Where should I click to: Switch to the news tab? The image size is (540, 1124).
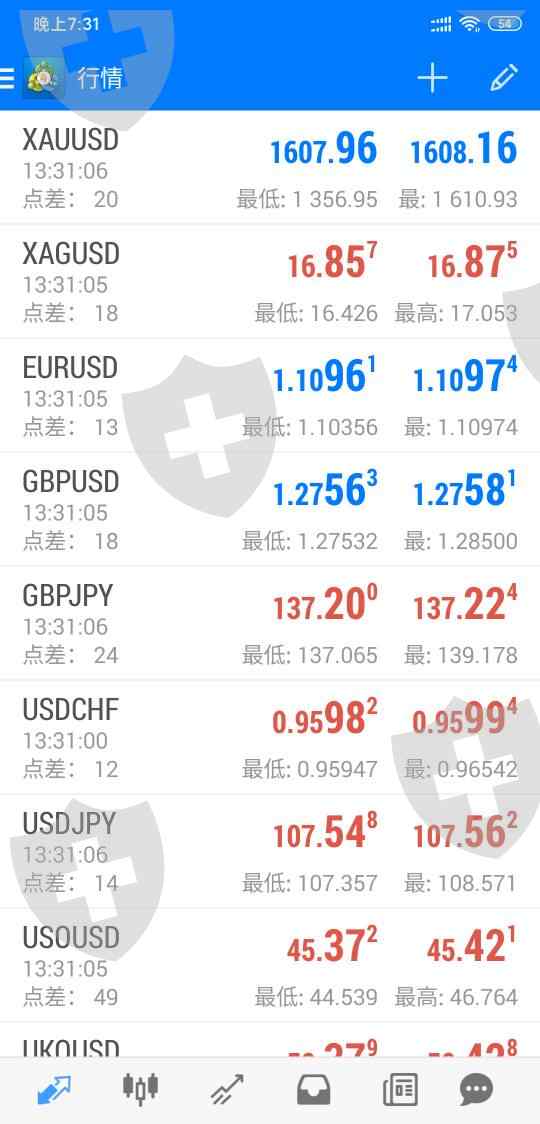pyautogui.click(x=400, y=1091)
